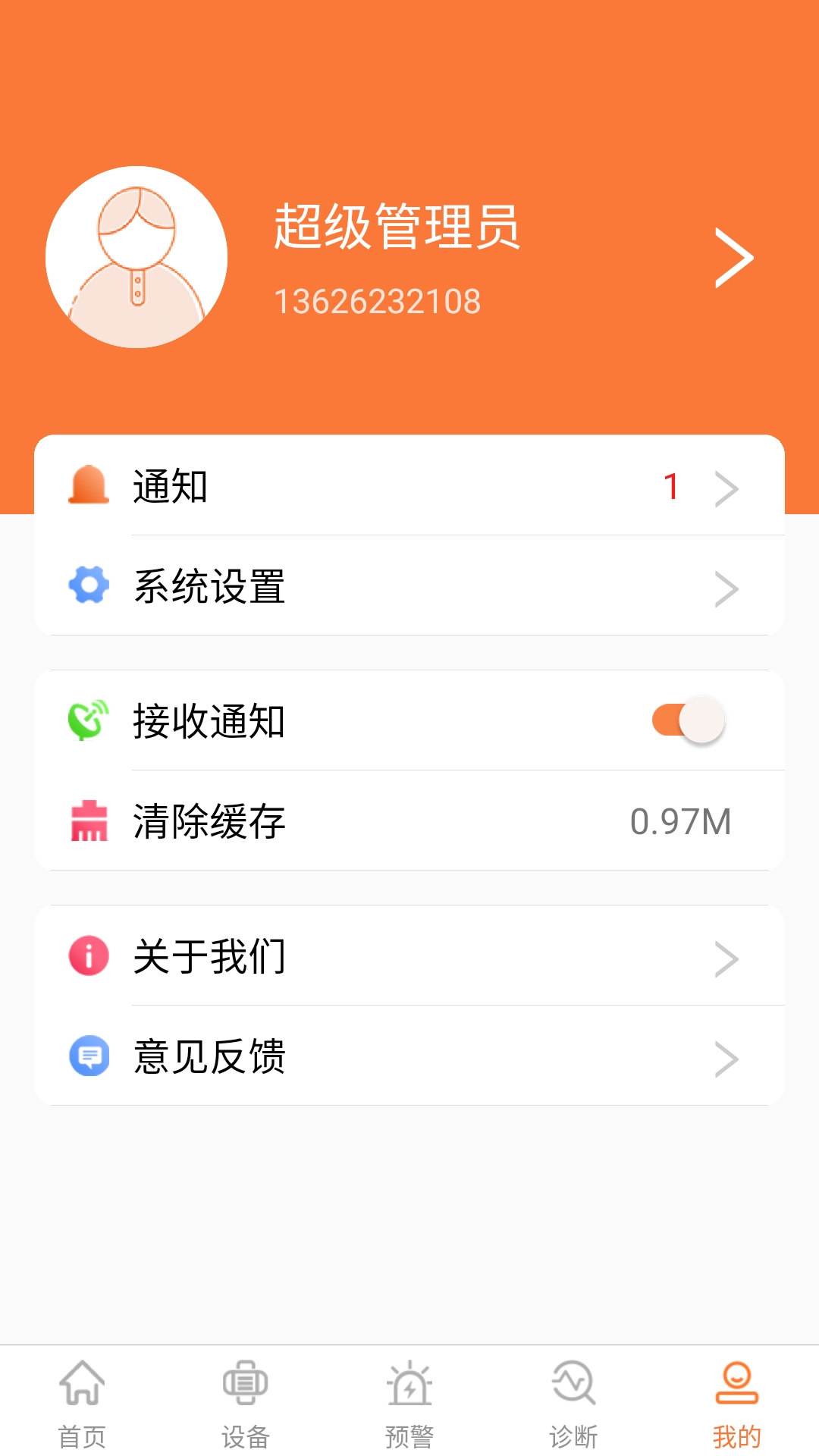Screen dimensions: 819x1456
Task: Open 通知 using its right arrow
Action: [726, 488]
